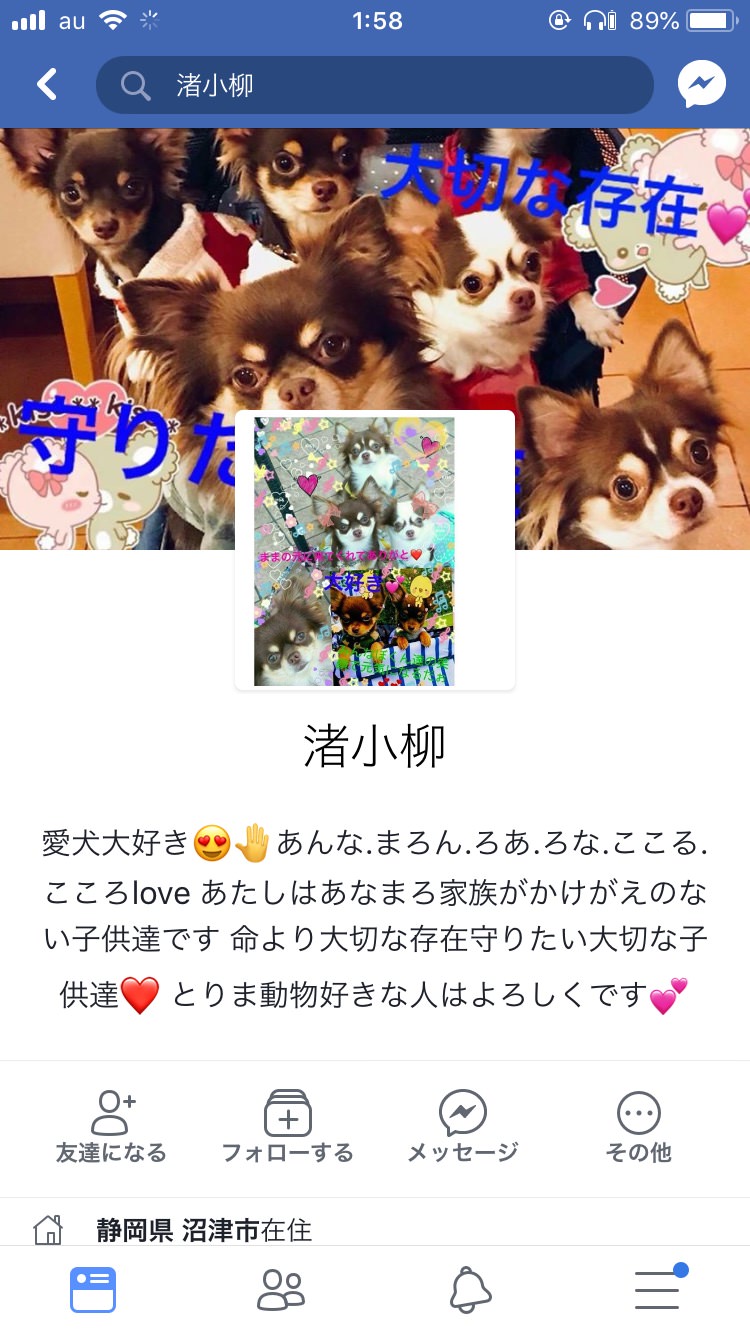Follow this profile with フォローする
The width and height of the screenshot is (750, 1334).
coord(287,1128)
